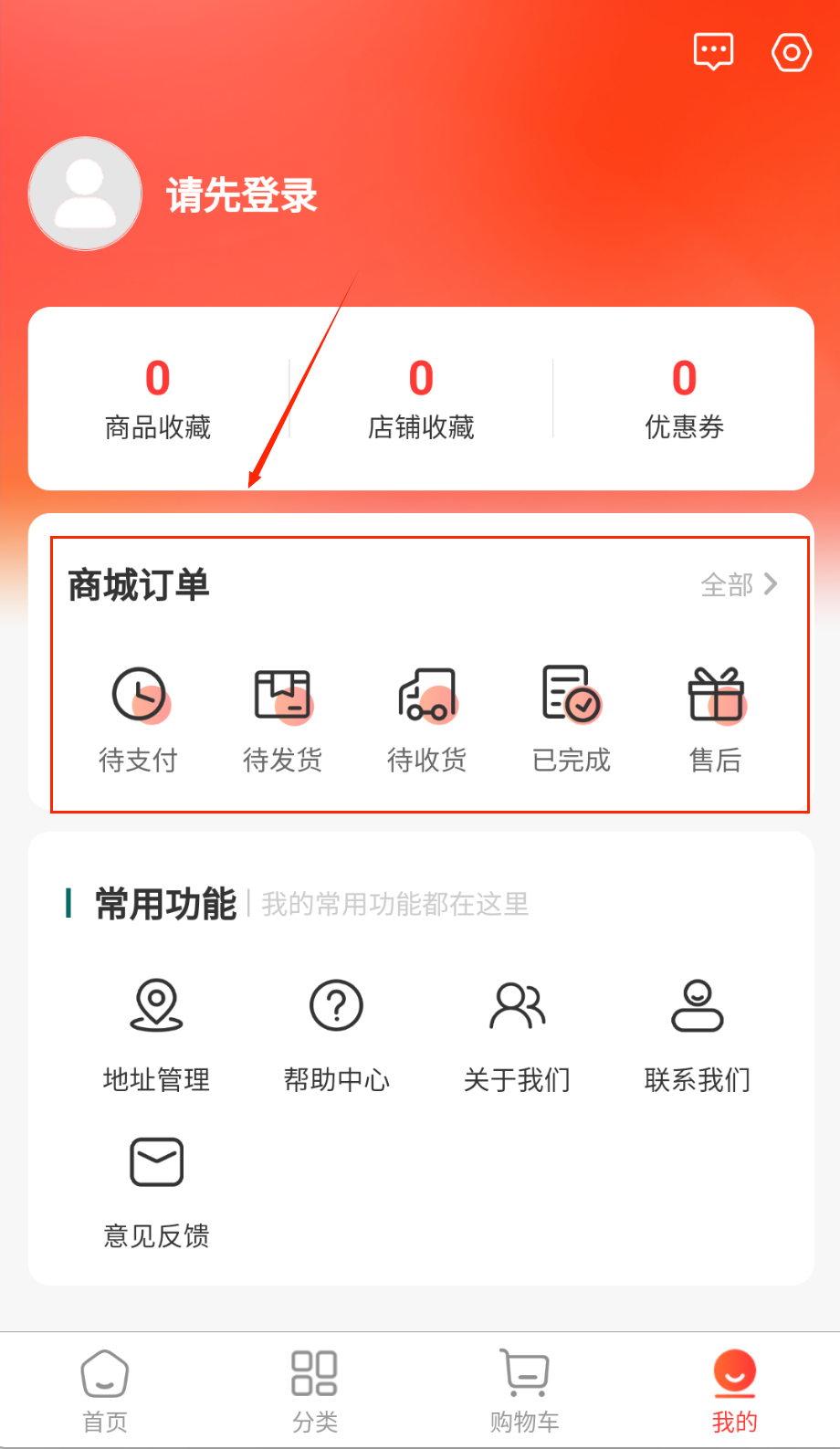Switch to the 购物车 tab

524,1391
